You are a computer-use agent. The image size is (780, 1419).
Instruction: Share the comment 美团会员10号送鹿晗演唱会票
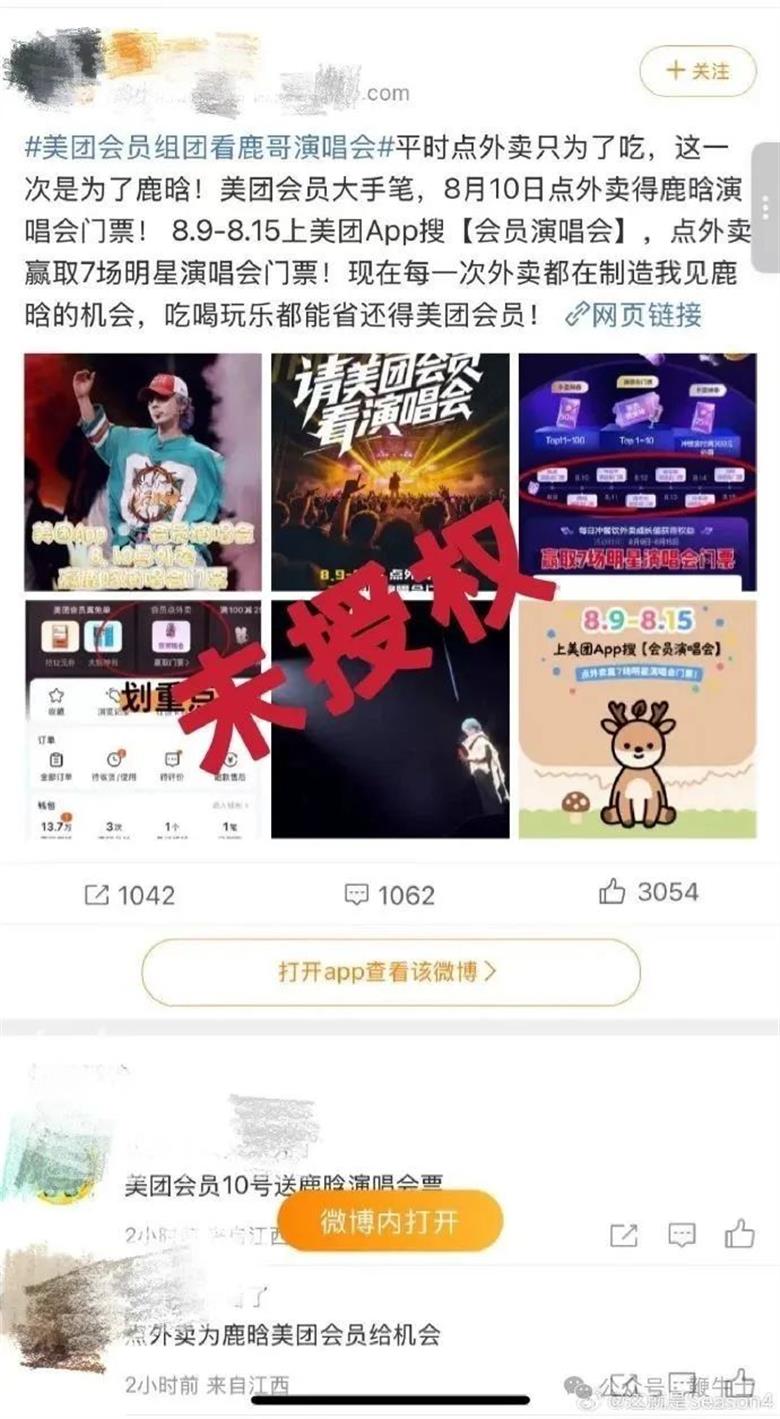pos(624,1234)
